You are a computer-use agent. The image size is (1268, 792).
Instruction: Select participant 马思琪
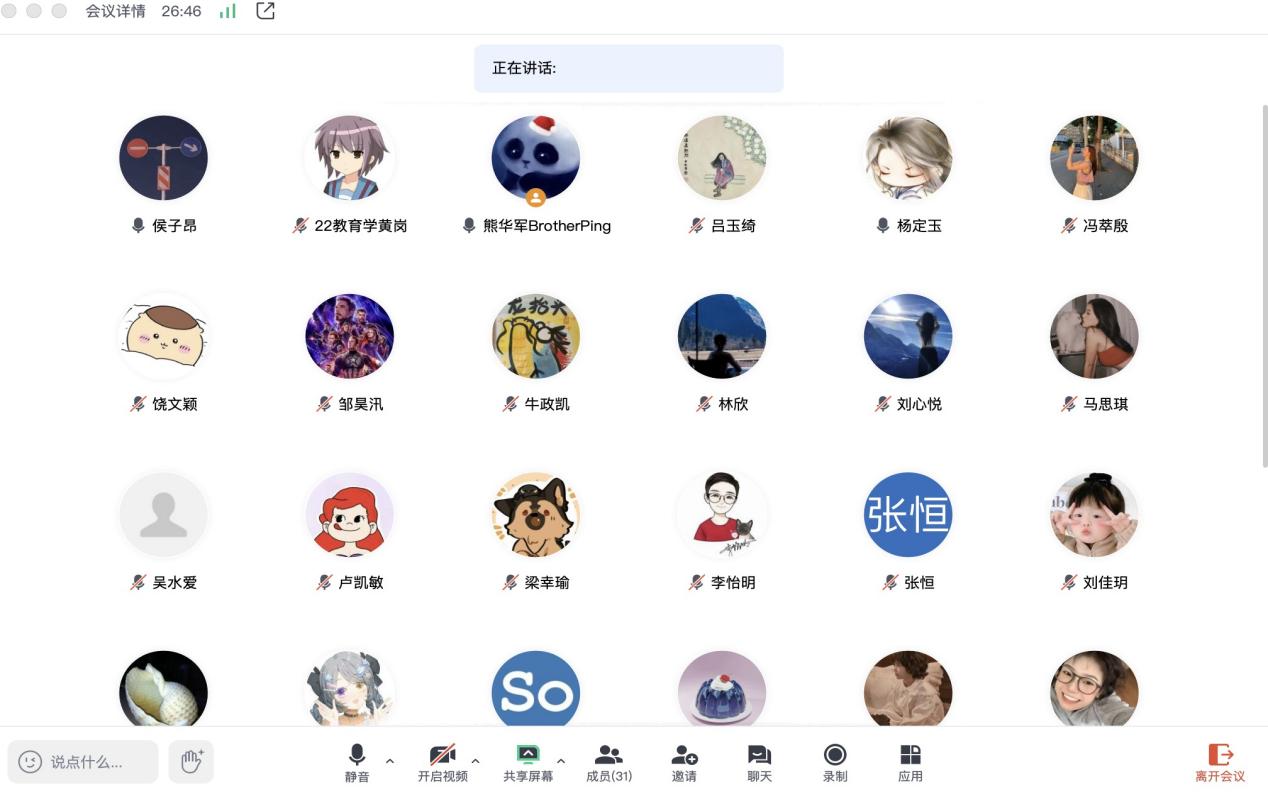[1094, 336]
